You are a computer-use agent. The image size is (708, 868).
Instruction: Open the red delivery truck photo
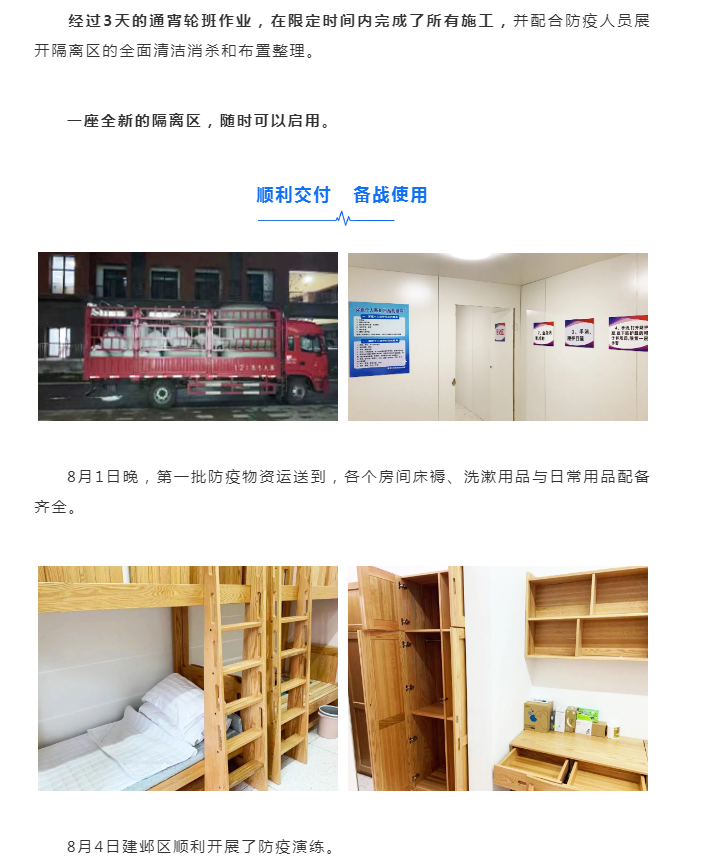[x=188, y=336]
